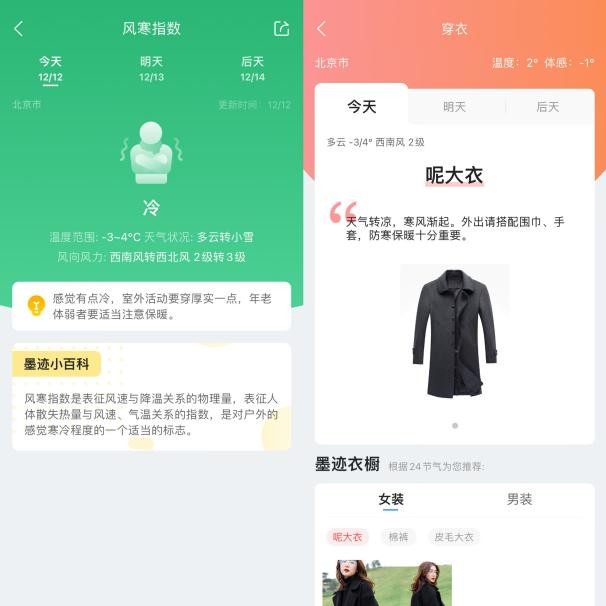Select 今天 12/12 wind chill tab
The height and width of the screenshot is (606, 606).
point(50,68)
